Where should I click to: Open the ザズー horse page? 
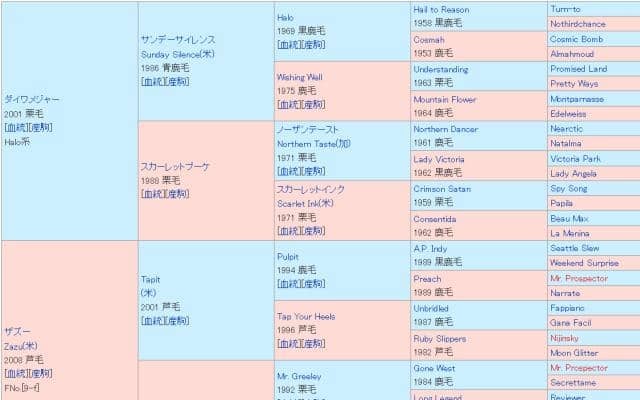pyautogui.click(x=19, y=330)
